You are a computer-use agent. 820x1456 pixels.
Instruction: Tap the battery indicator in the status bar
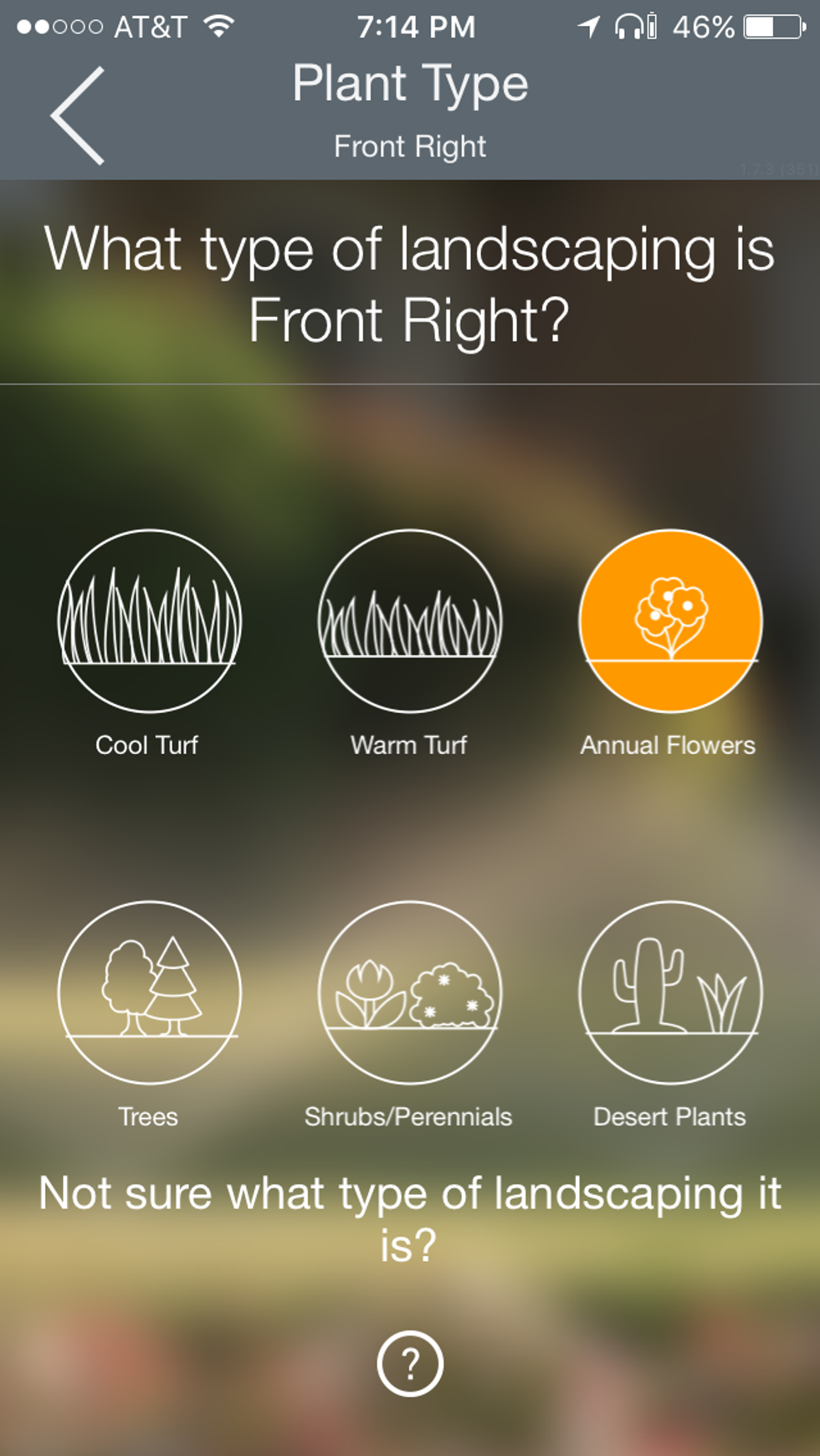coord(764,25)
